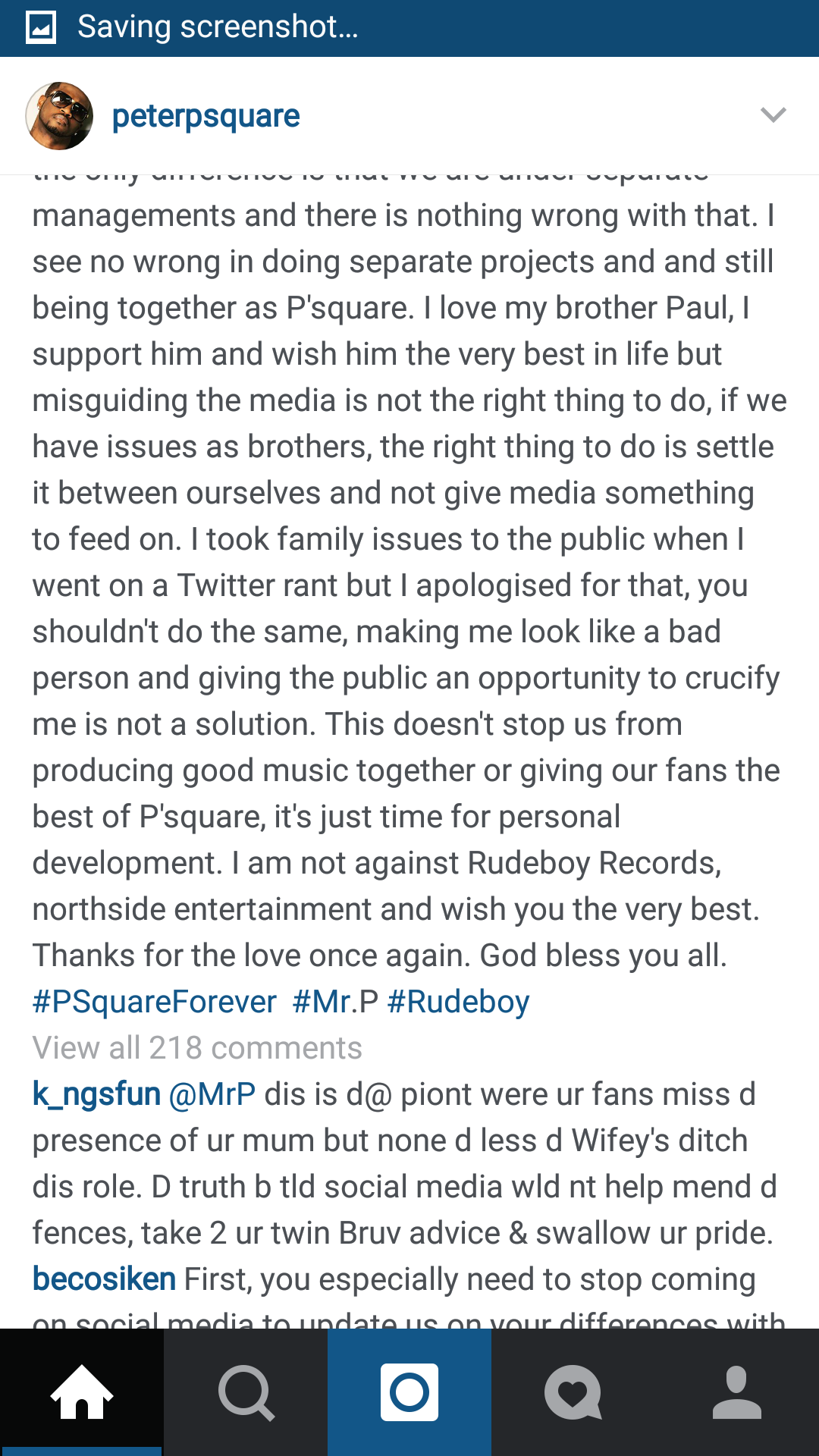Open the Camera tab
The height and width of the screenshot is (1456, 819).
(409, 1392)
